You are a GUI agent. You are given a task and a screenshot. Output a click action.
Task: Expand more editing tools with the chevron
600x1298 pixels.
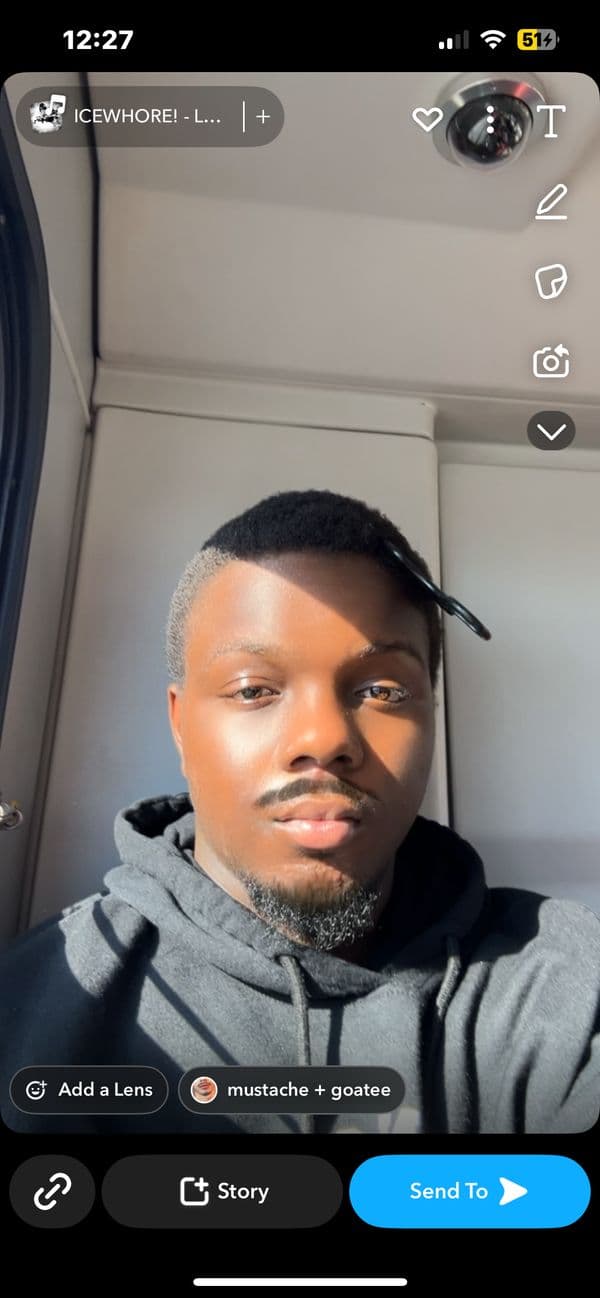click(x=551, y=431)
